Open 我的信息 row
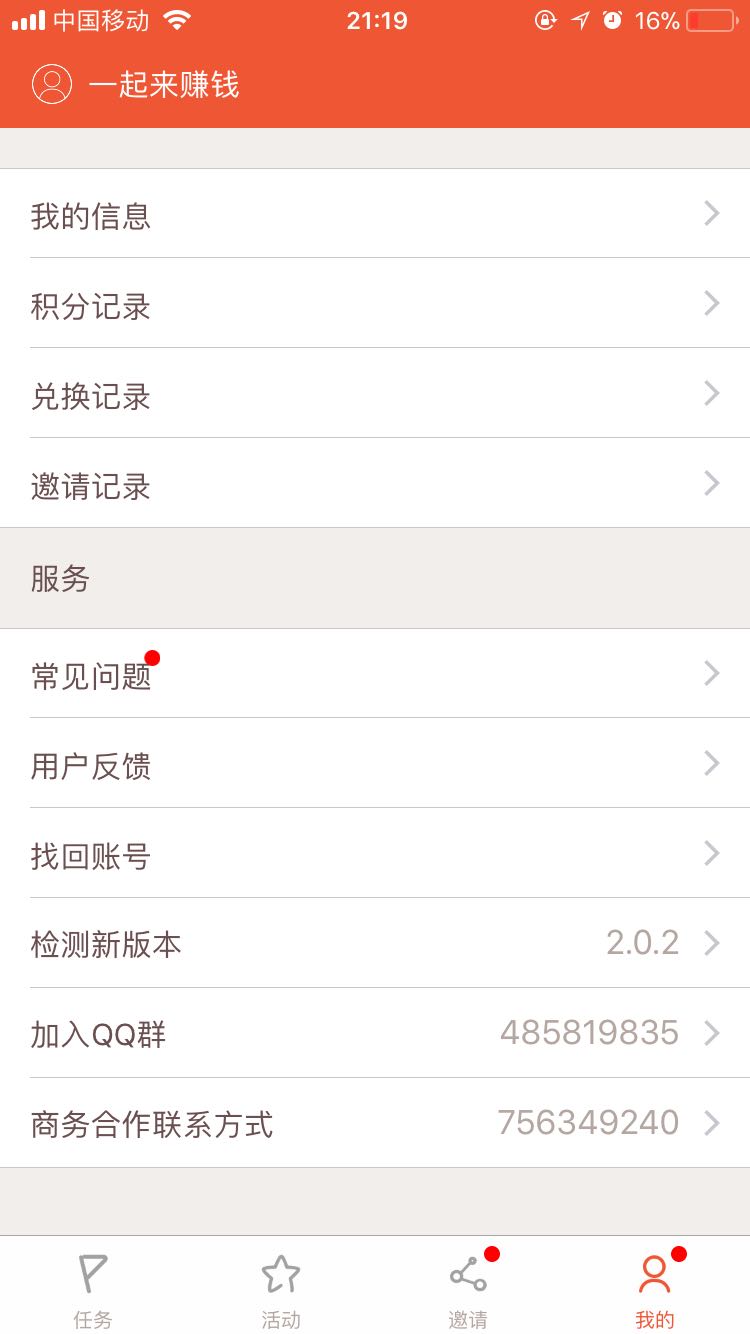The image size is (750, 1334). [x=375, y=213]
